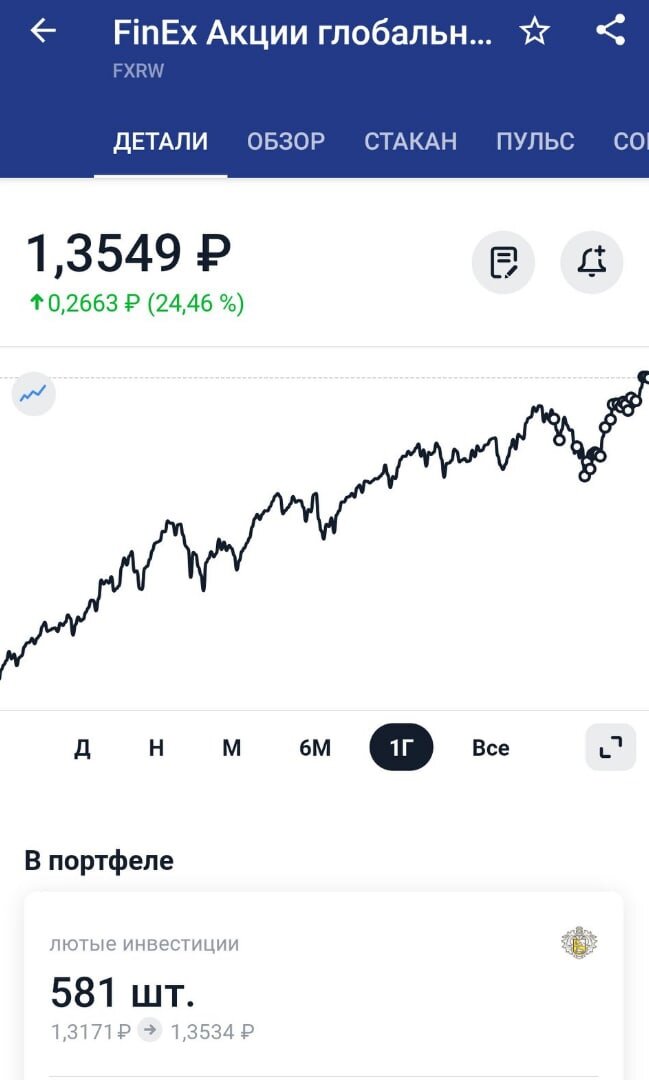Set a price alert with the bell
The image size is (649, 1080).
[591, 263]
